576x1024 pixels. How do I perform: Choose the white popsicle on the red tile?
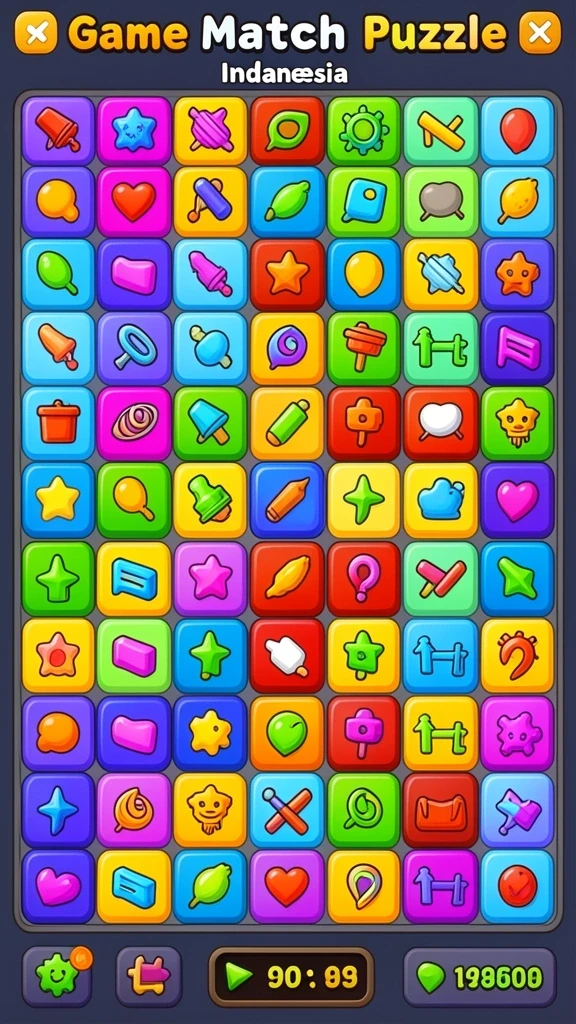point(287,656)
